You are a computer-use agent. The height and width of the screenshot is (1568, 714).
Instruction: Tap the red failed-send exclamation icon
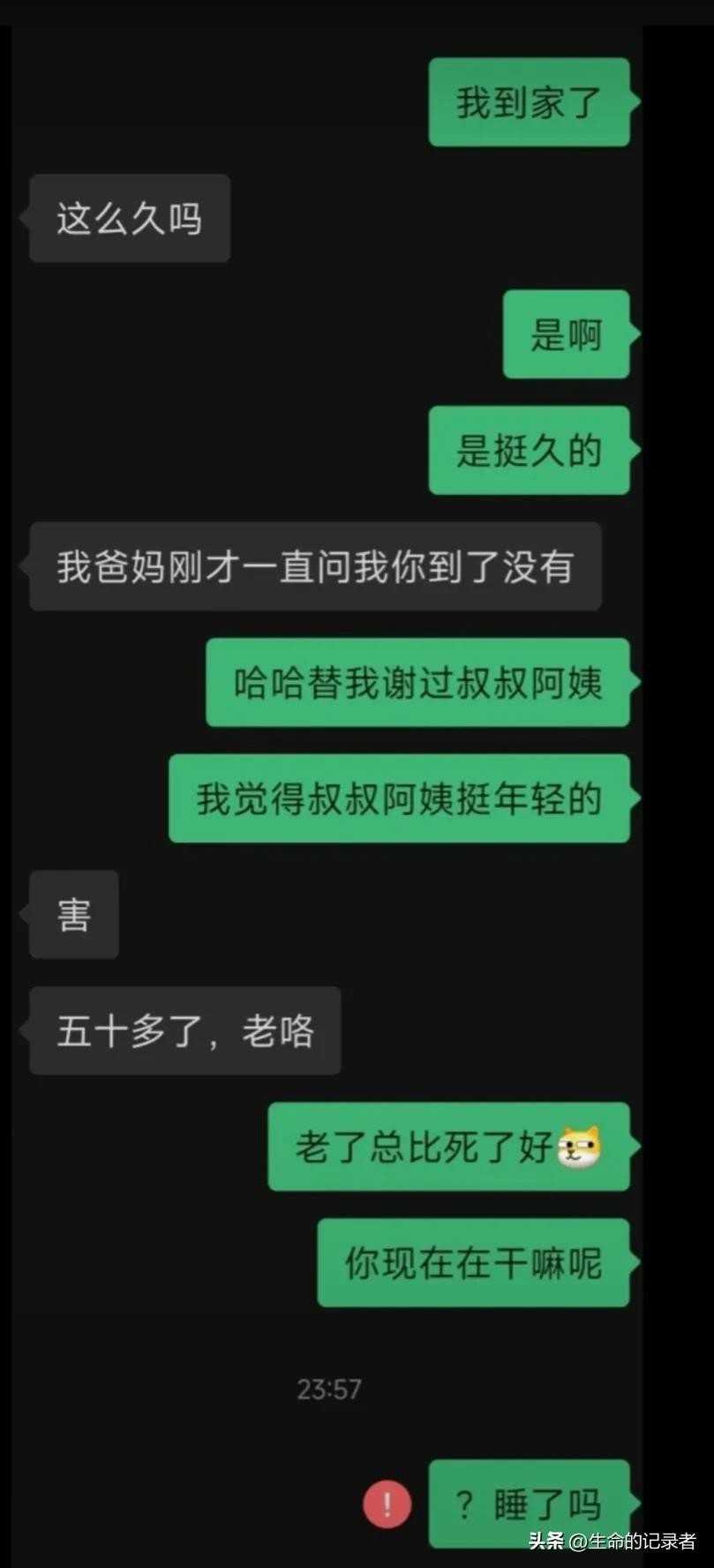[387, 1503]
